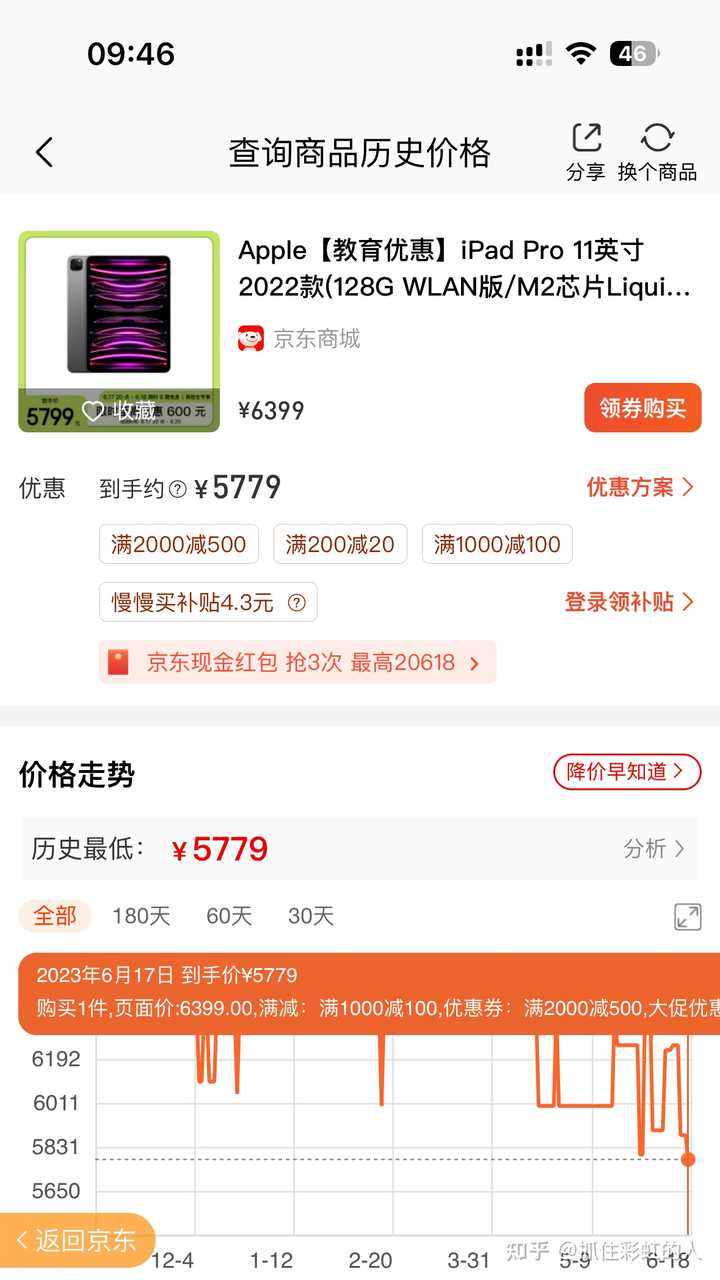The width and height of the screenshot is (720, 1280).
Task: Select the 60天 time range option
Action: [227, 915]
